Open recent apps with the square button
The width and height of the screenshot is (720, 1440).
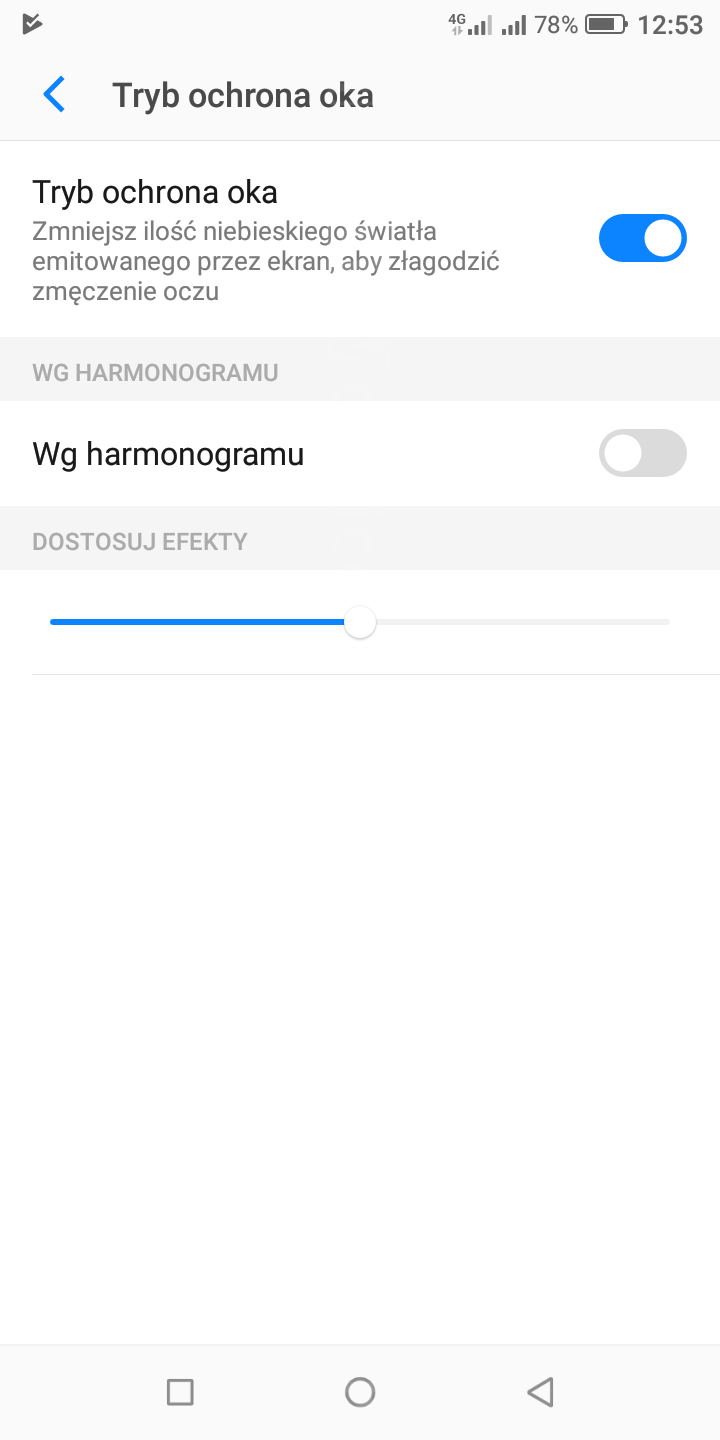tap(180, 1391)
